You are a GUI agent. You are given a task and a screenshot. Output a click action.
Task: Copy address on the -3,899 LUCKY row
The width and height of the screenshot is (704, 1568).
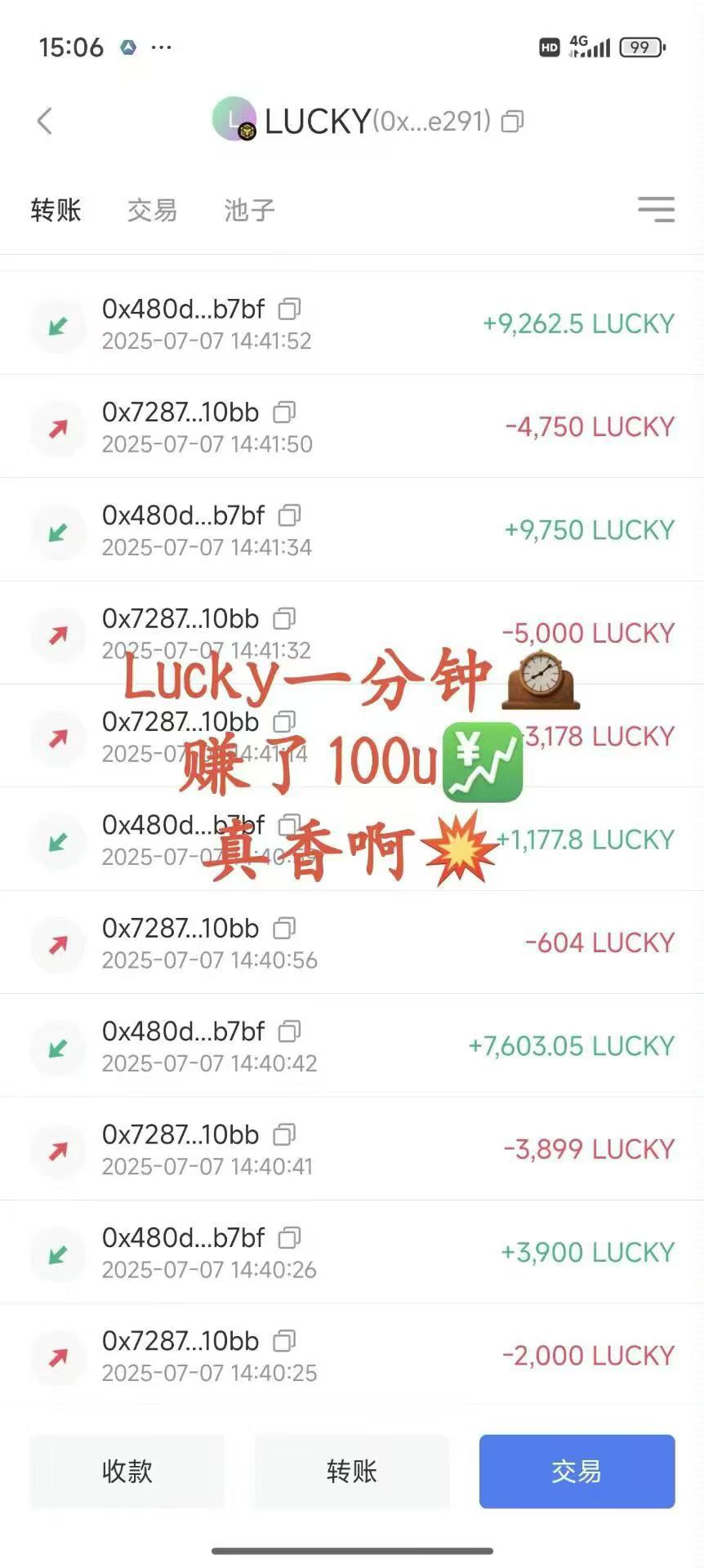[284, 1134]
